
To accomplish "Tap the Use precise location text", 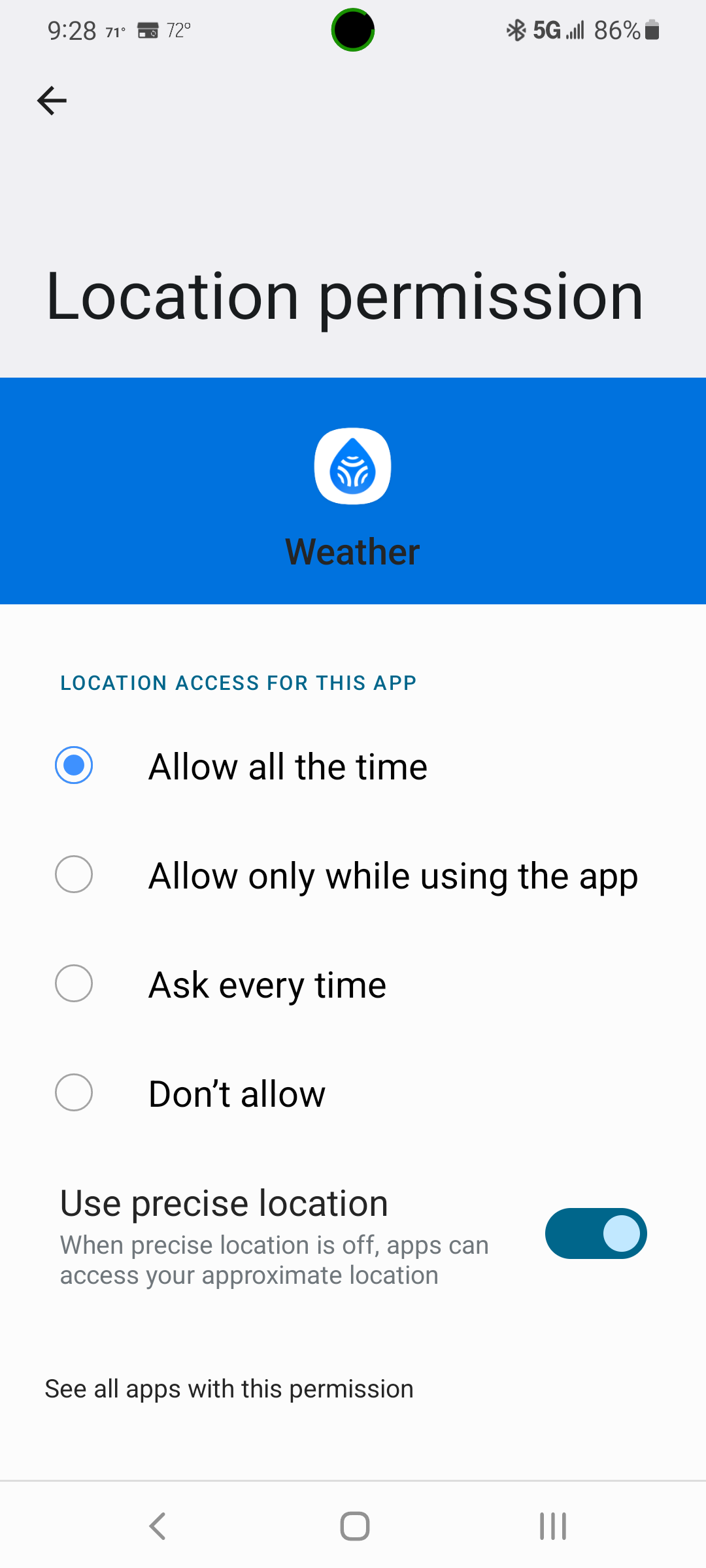I will click(223, 1202).
